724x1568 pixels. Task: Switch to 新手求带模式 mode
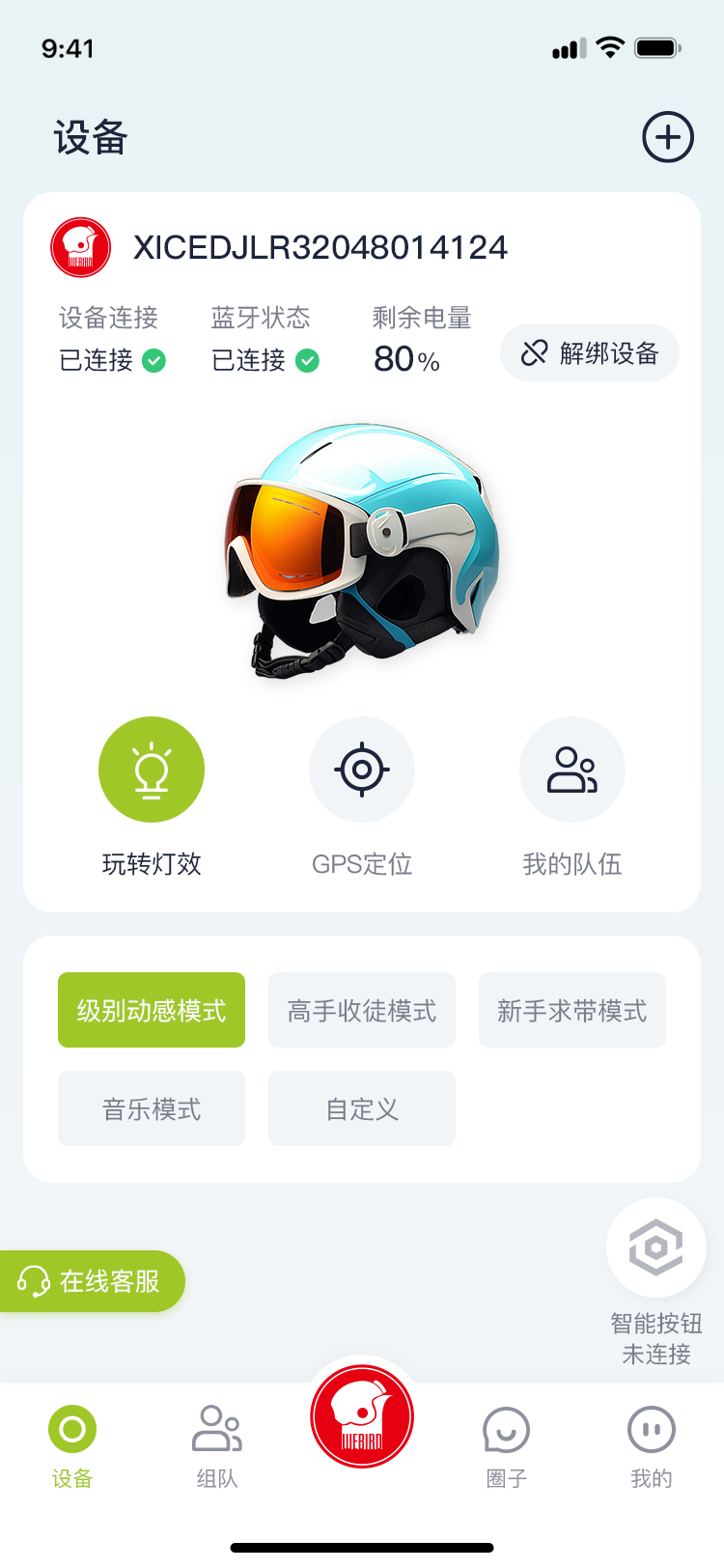571,1009
